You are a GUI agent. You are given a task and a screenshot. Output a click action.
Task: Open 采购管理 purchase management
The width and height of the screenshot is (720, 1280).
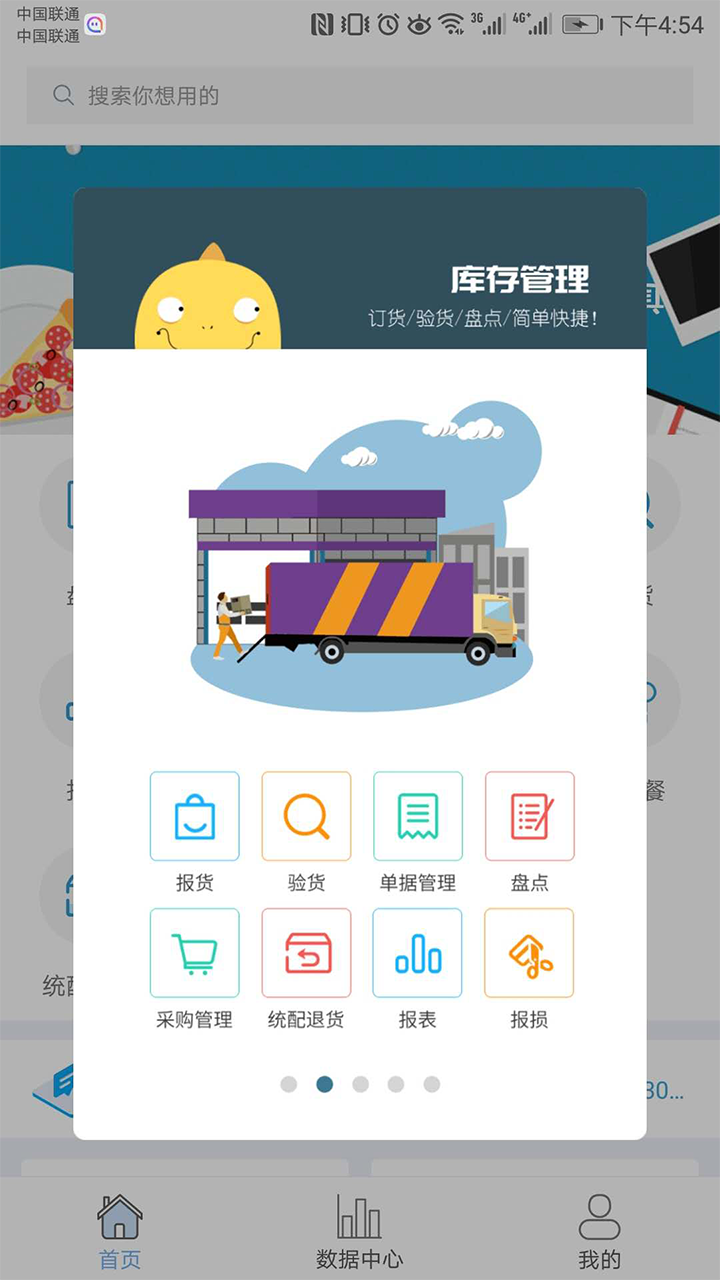(x=194, y=953)
